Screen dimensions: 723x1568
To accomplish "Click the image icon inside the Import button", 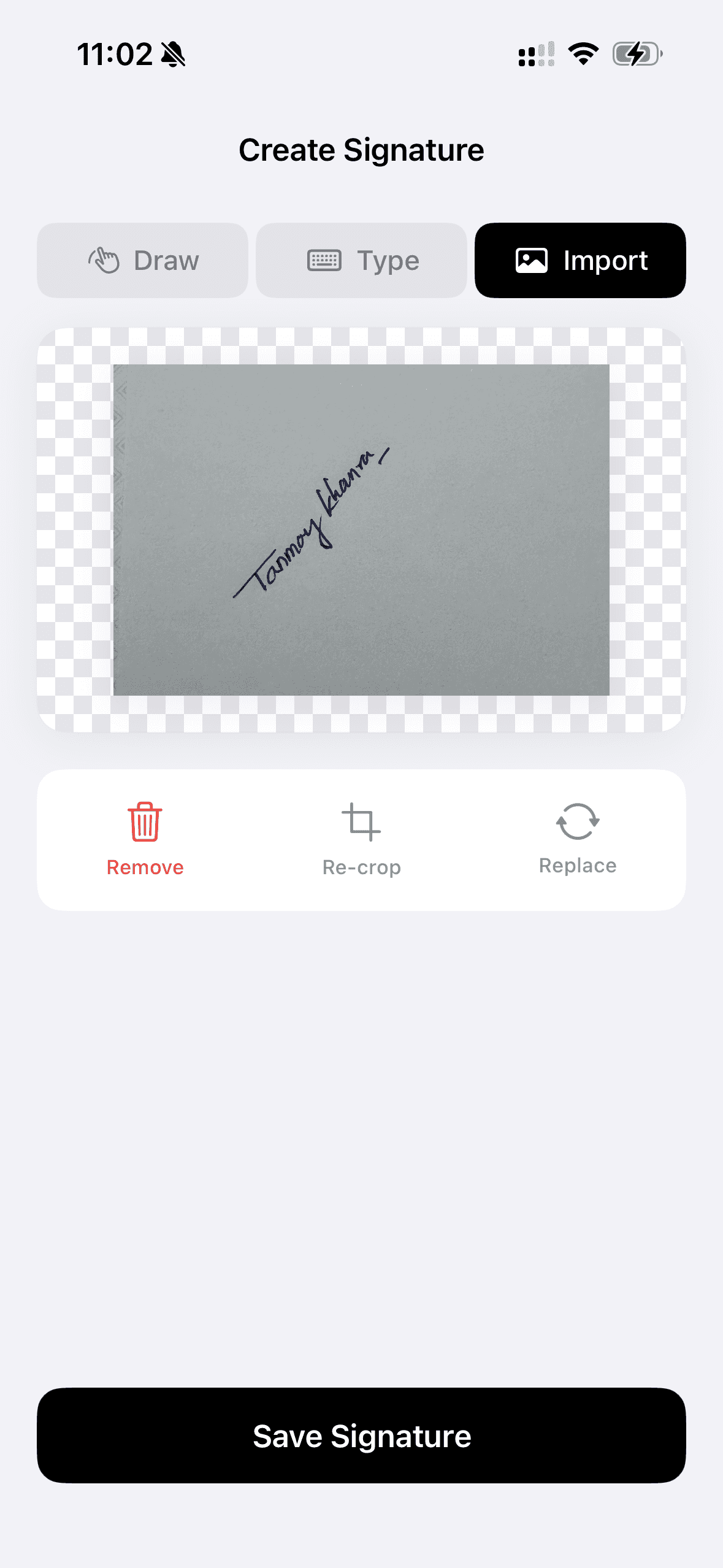I will coord(531,259).
